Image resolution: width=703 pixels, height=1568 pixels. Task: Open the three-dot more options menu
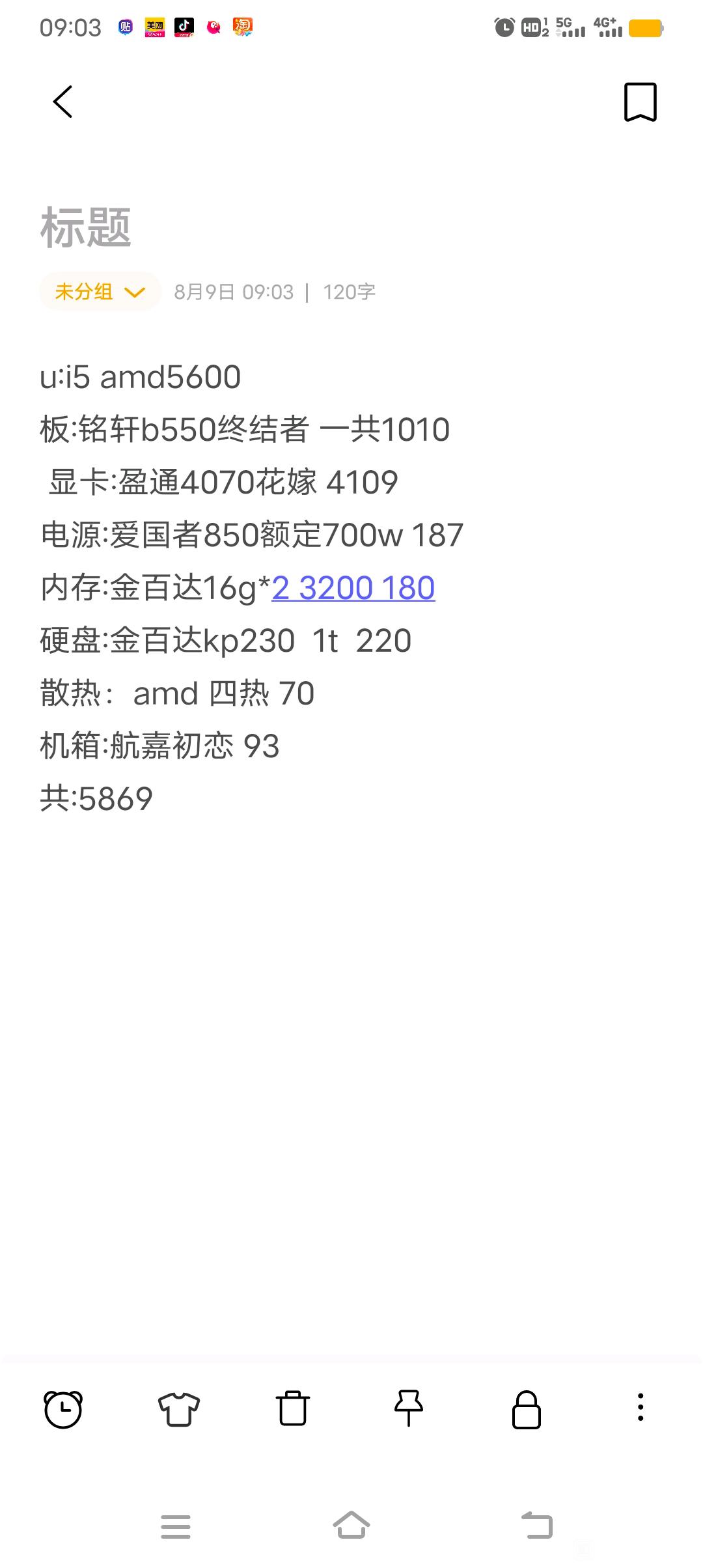[x=641, y=1408]
